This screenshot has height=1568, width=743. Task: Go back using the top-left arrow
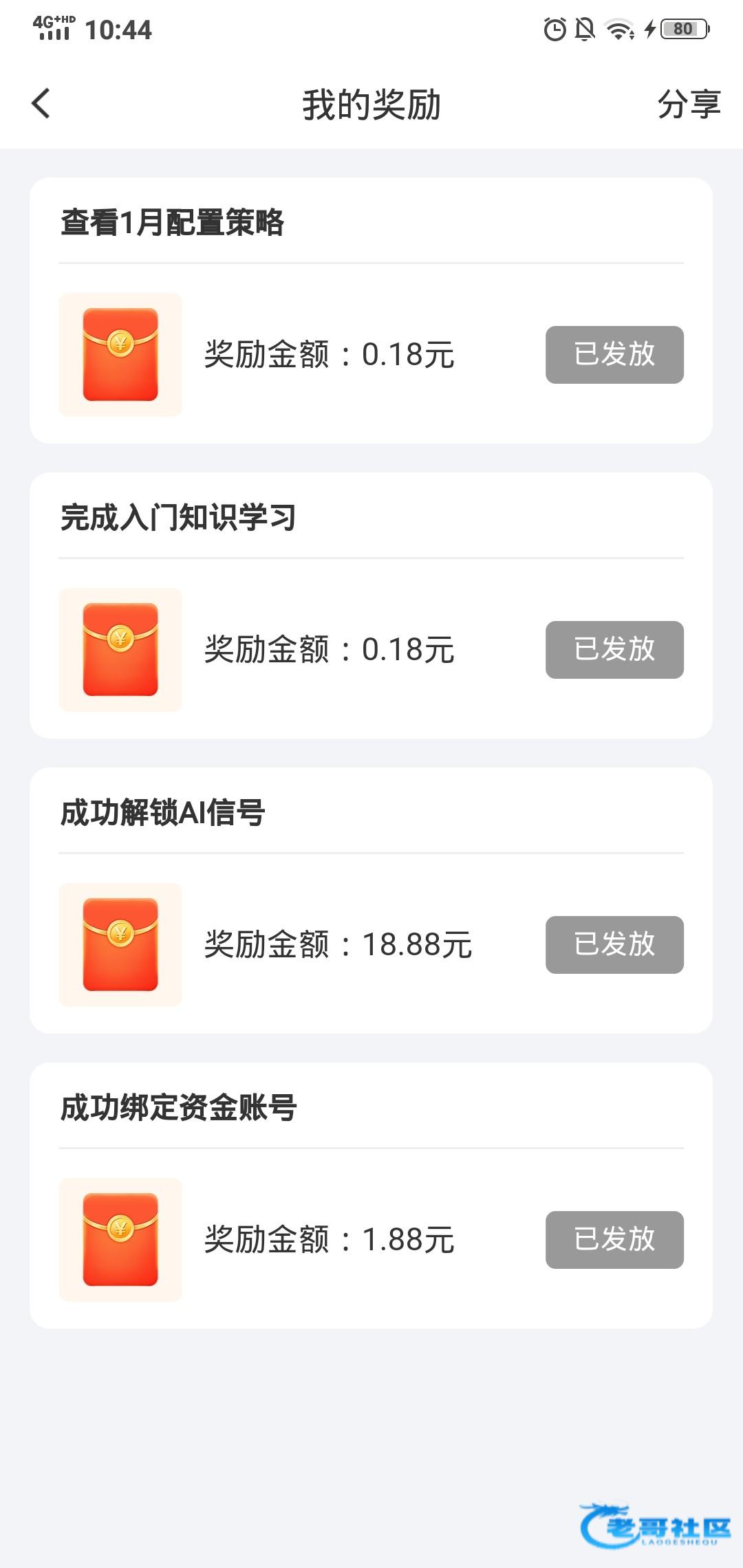pyautogui.click(x=41, y=104)
